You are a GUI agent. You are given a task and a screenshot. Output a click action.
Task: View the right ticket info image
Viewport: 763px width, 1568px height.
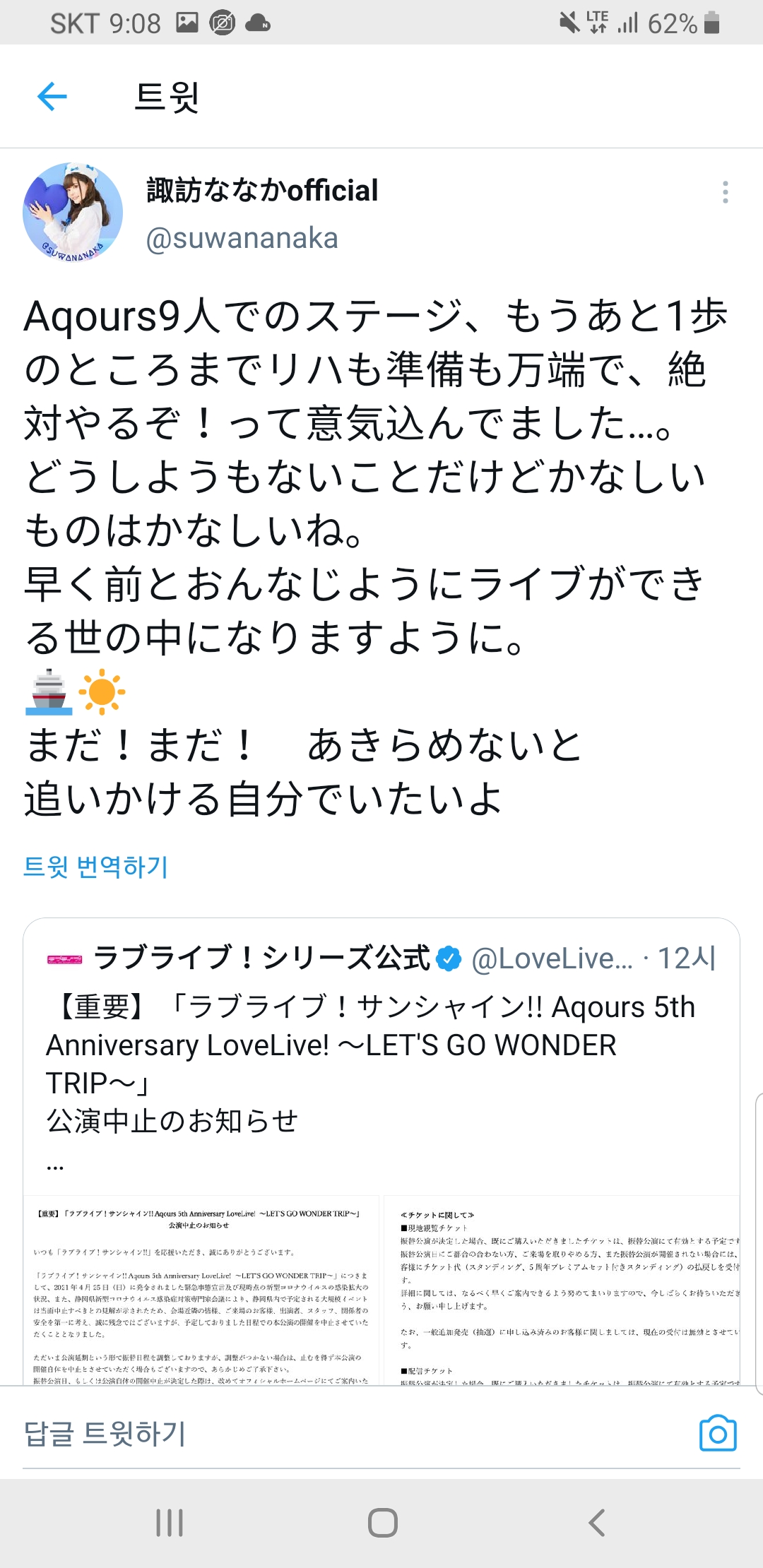(x=563, y=1290)
